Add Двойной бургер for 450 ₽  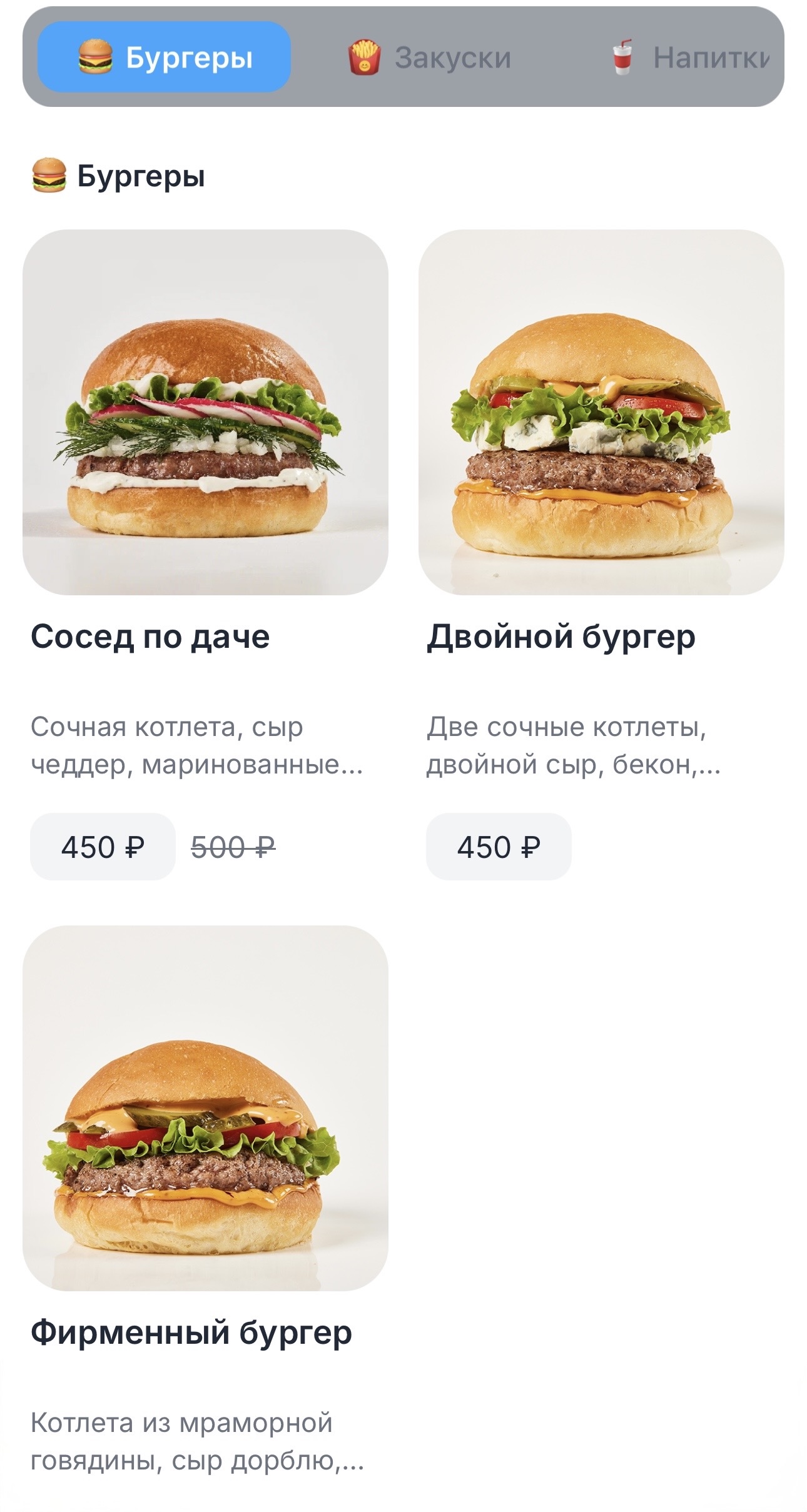tap(499, 847)
